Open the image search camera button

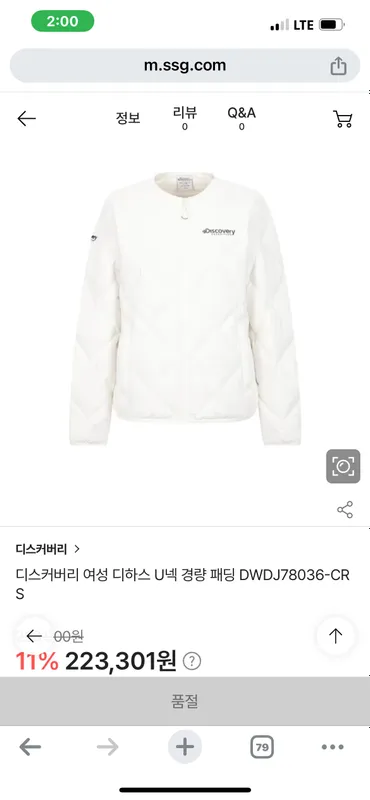343,466
